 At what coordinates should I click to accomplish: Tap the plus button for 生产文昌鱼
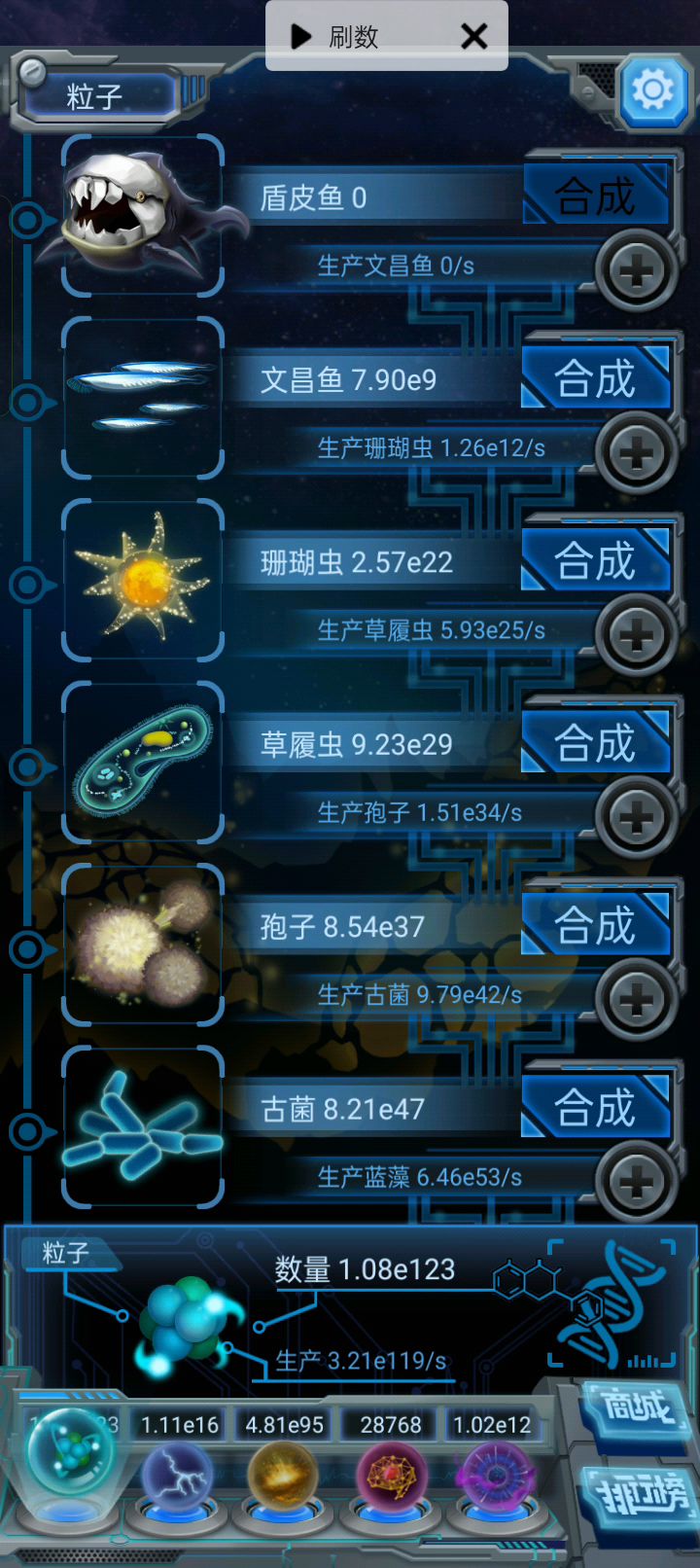pyautogui.click(x=637, y=271)
